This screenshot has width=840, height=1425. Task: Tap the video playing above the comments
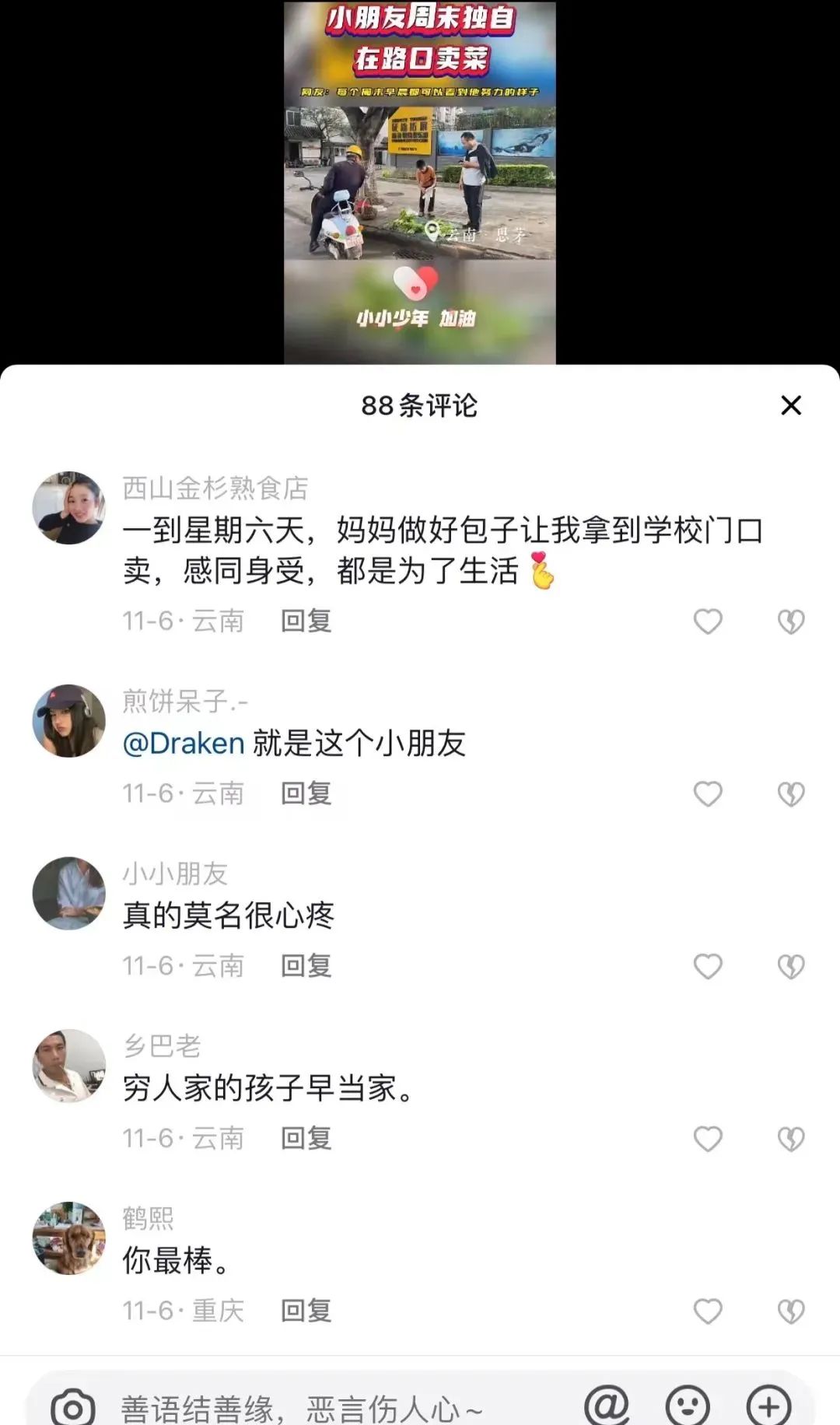(x=420, y=179)
